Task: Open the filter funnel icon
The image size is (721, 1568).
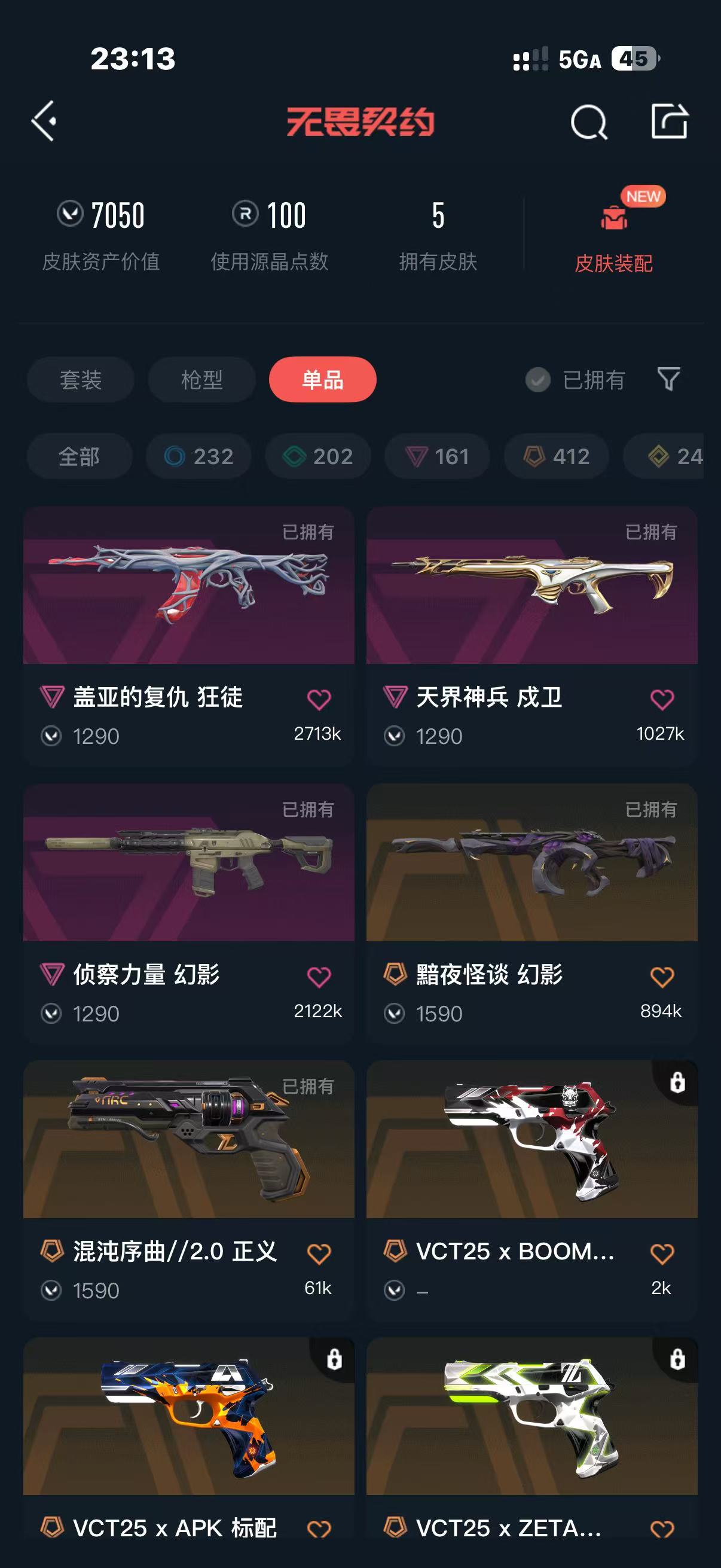Action: click(x=668, y=379)
